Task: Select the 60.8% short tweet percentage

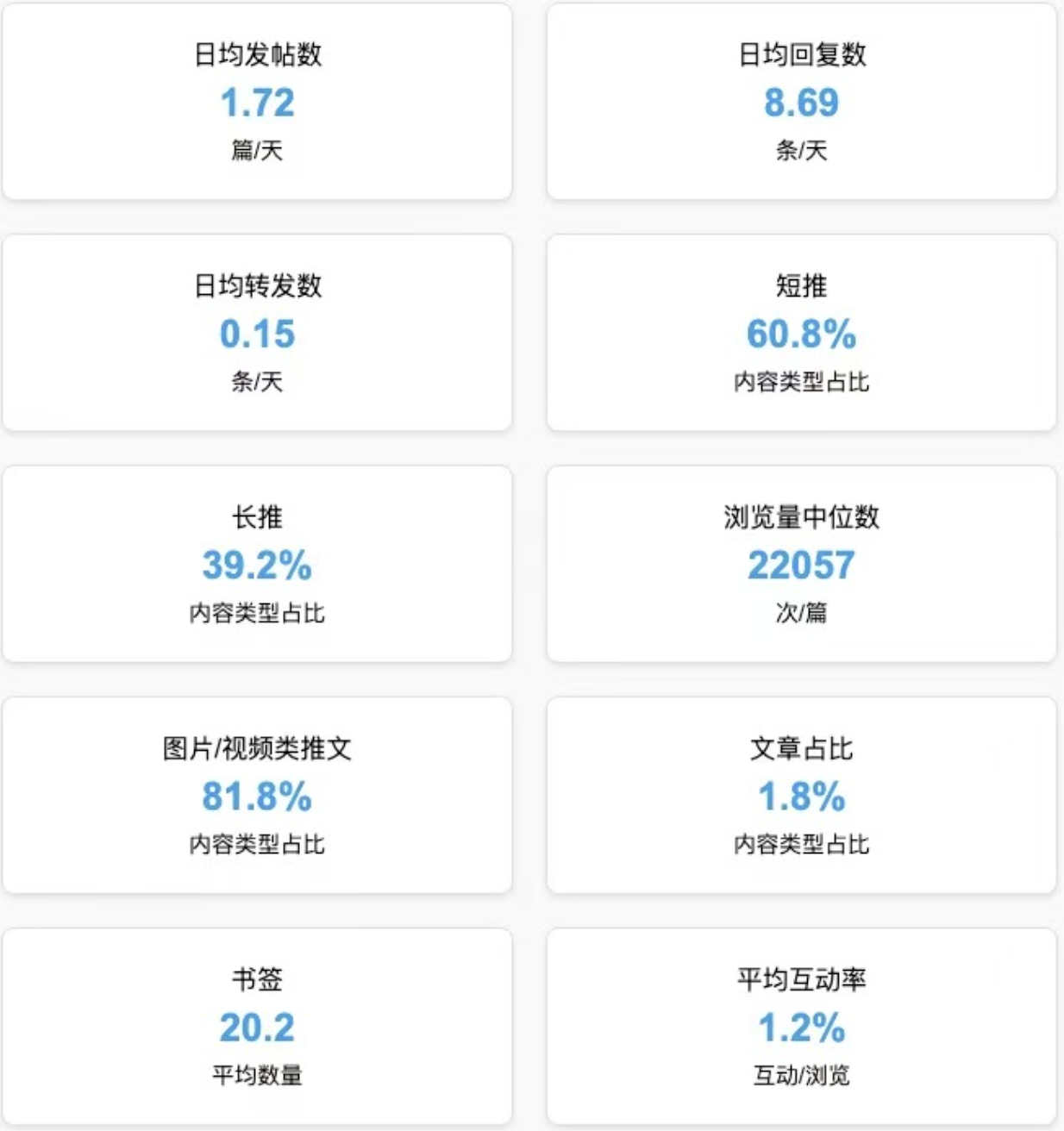Action: (800, 334)
